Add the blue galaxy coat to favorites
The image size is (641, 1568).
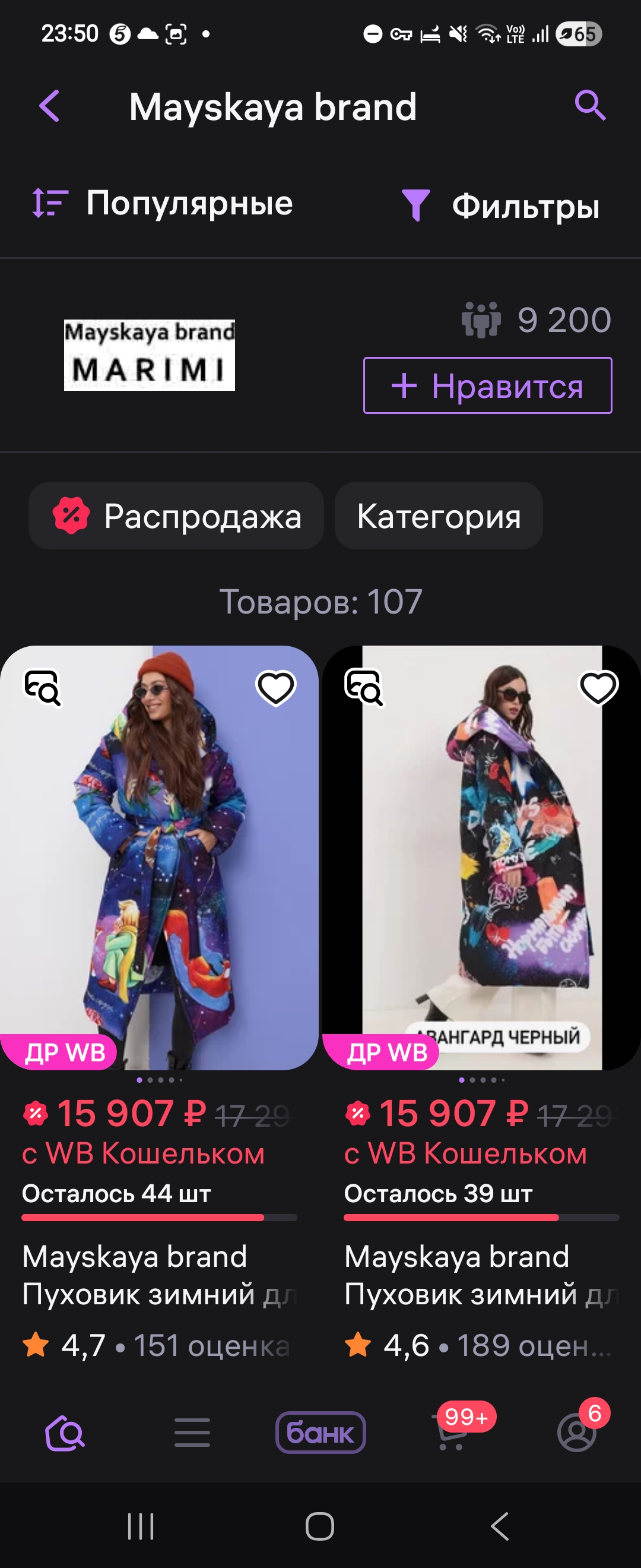(275, 688)
